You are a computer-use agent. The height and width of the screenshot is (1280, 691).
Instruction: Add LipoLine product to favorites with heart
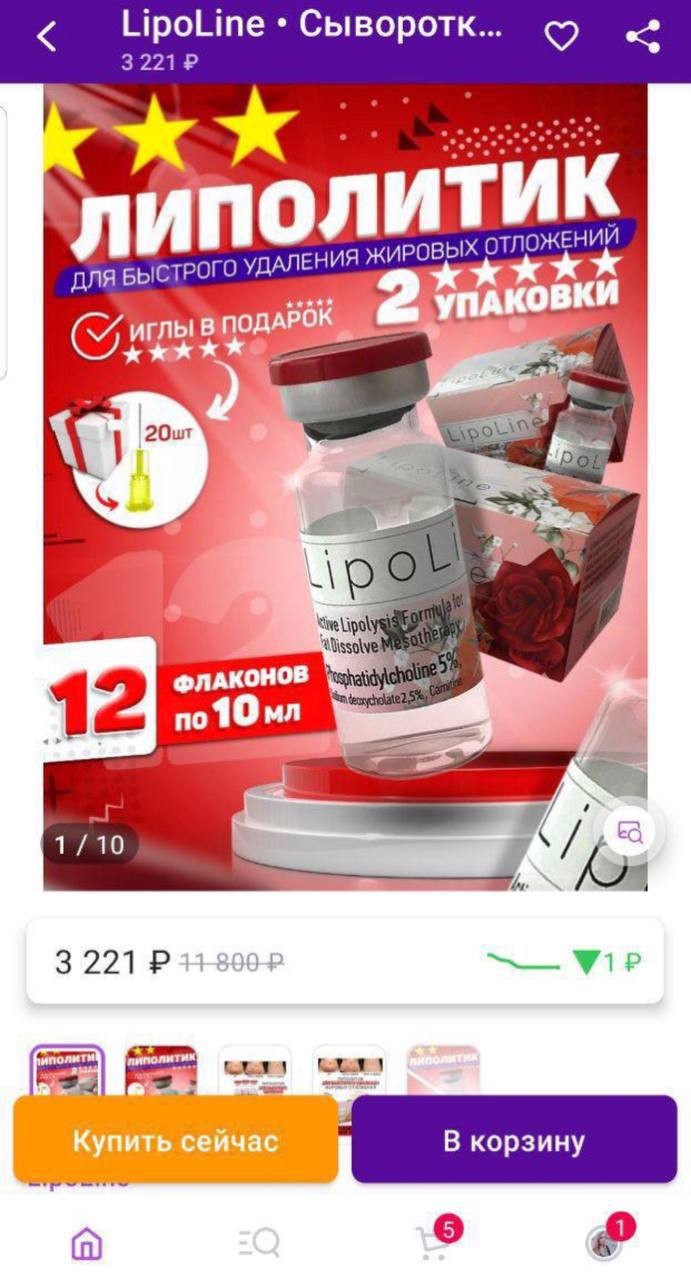tap(561, 37)
